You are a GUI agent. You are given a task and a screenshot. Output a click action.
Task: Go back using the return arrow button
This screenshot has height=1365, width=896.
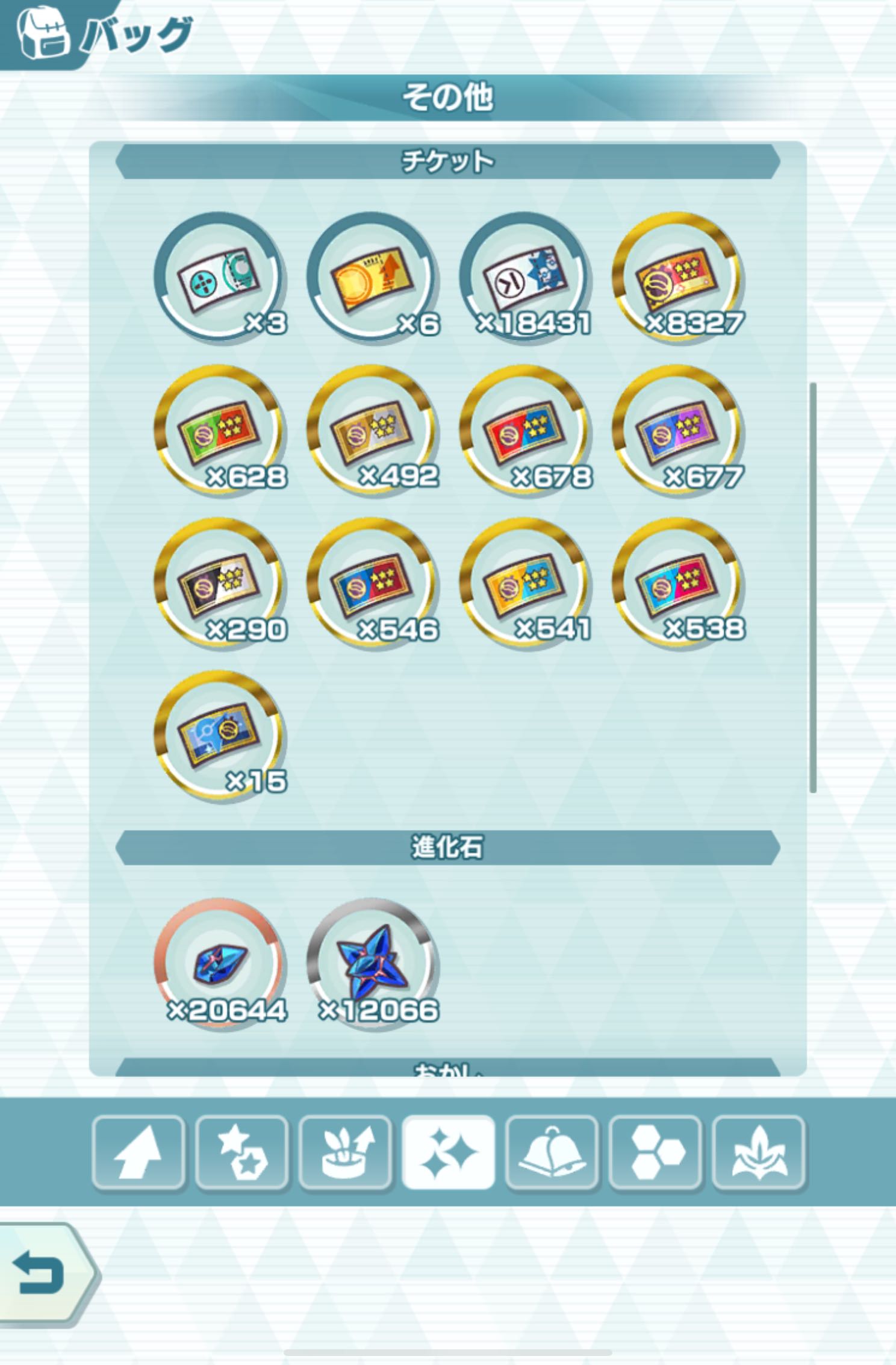pyautogui.click(x=41, y=1274)
